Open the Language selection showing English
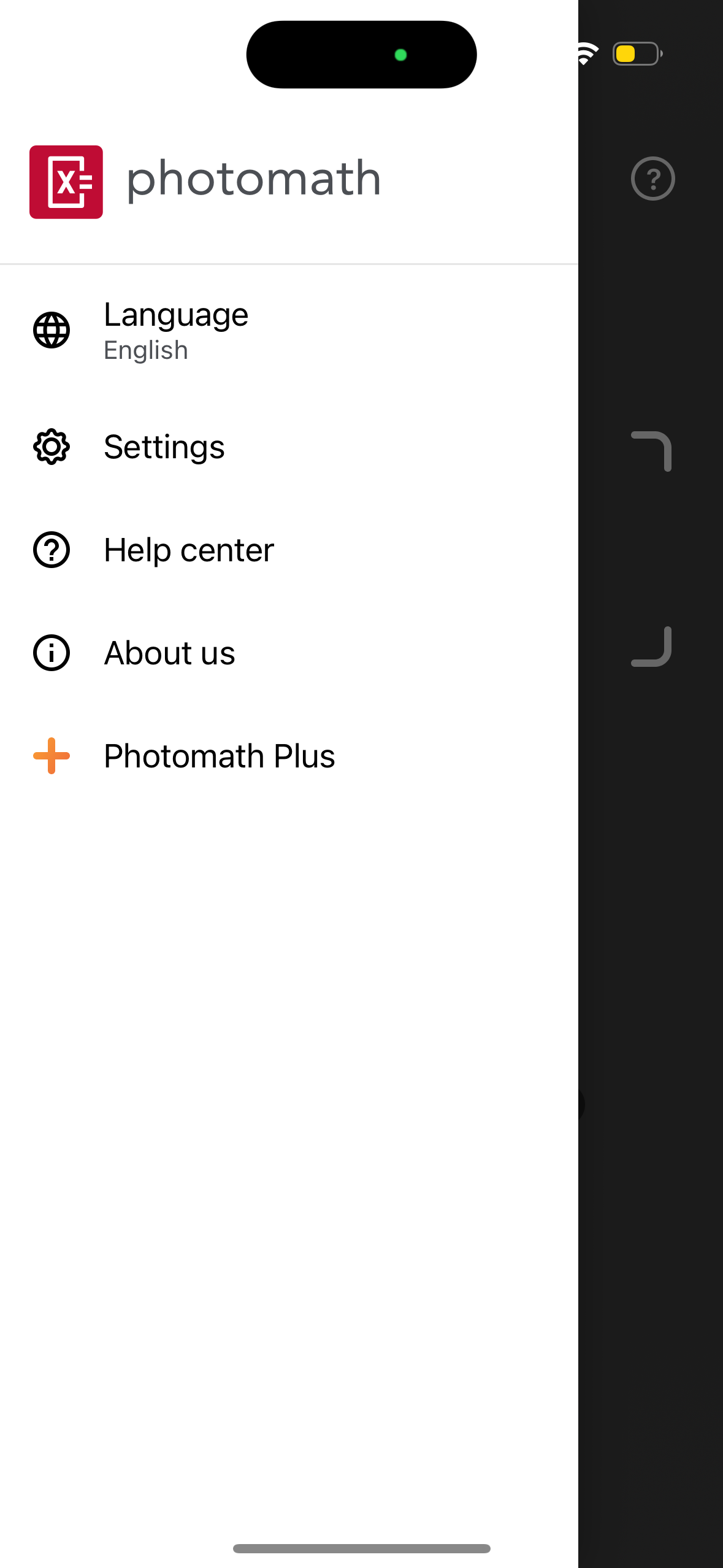This screenshot has height=1568, width=723. click(175, 331)
